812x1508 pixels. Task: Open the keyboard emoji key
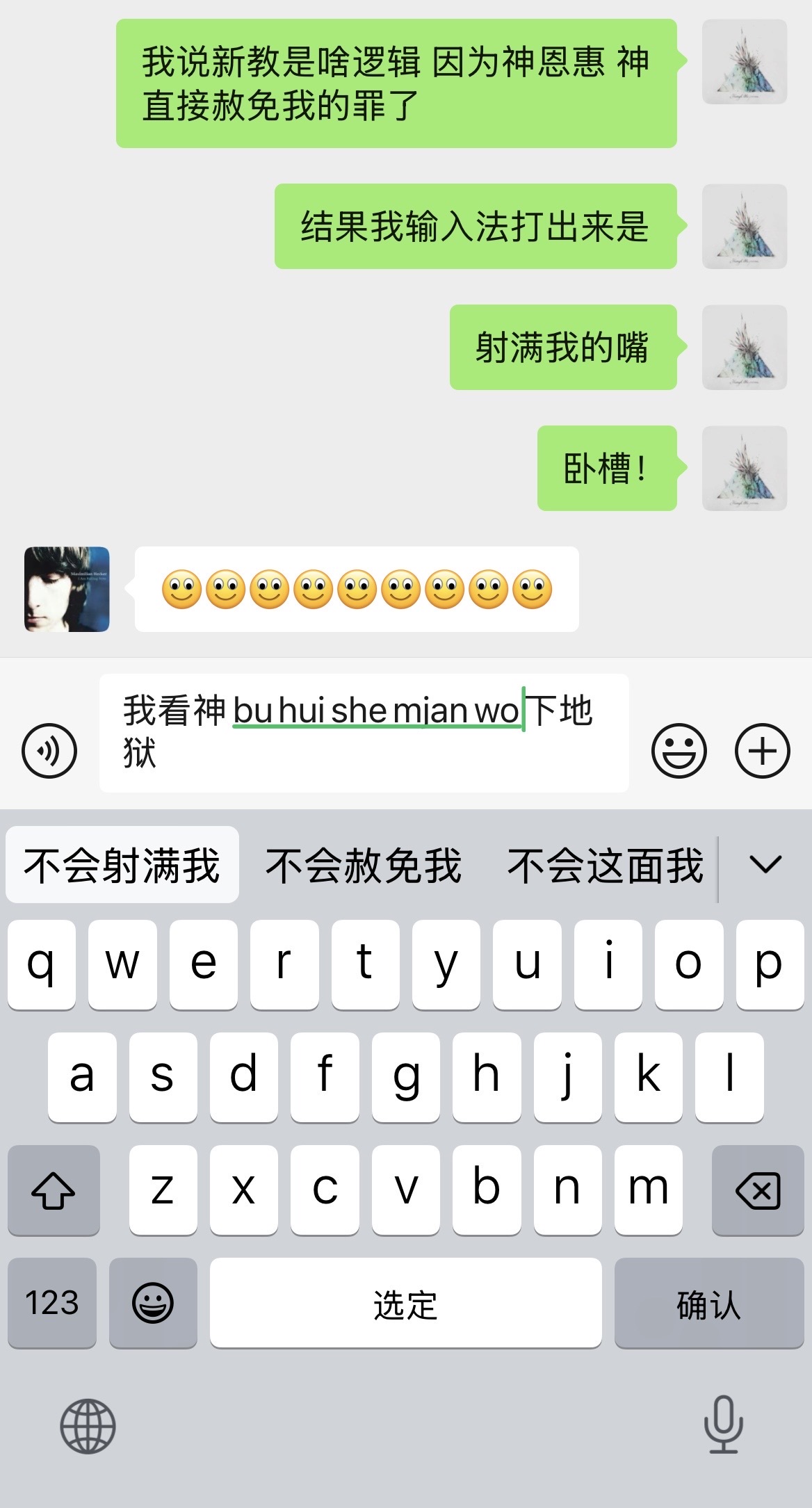pyautogui.click(x=153, y=1304)
